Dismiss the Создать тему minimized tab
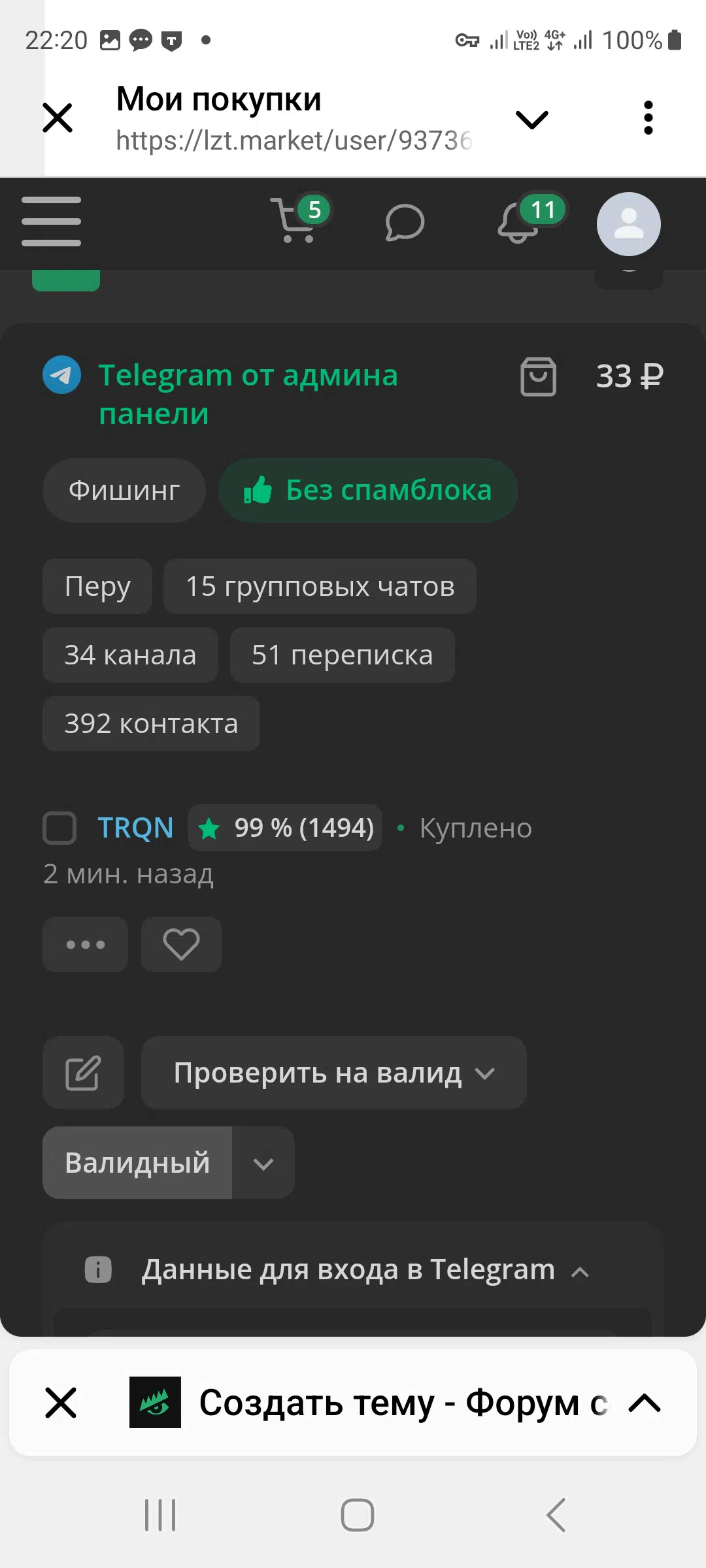 (x=61, y=1403)
